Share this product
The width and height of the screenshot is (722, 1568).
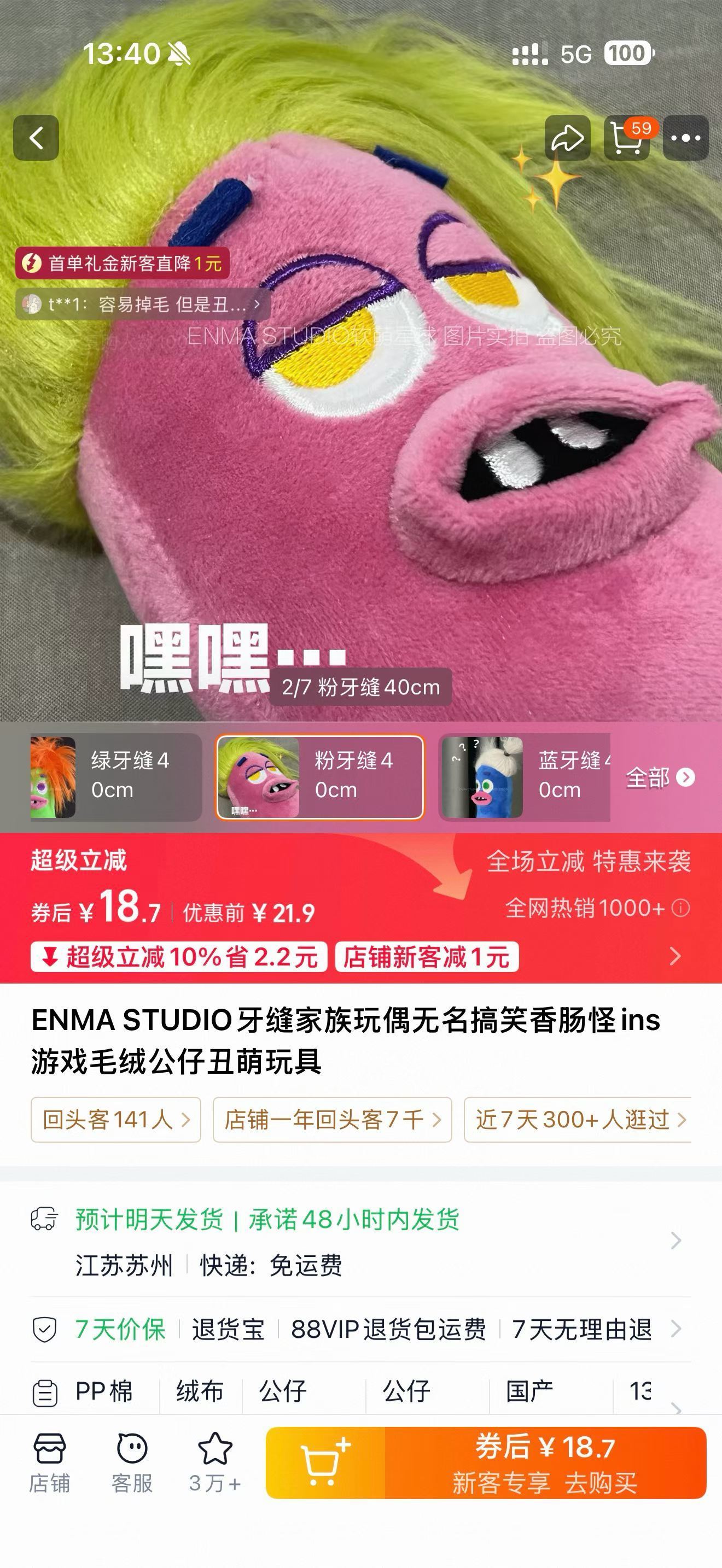[567, 138]
